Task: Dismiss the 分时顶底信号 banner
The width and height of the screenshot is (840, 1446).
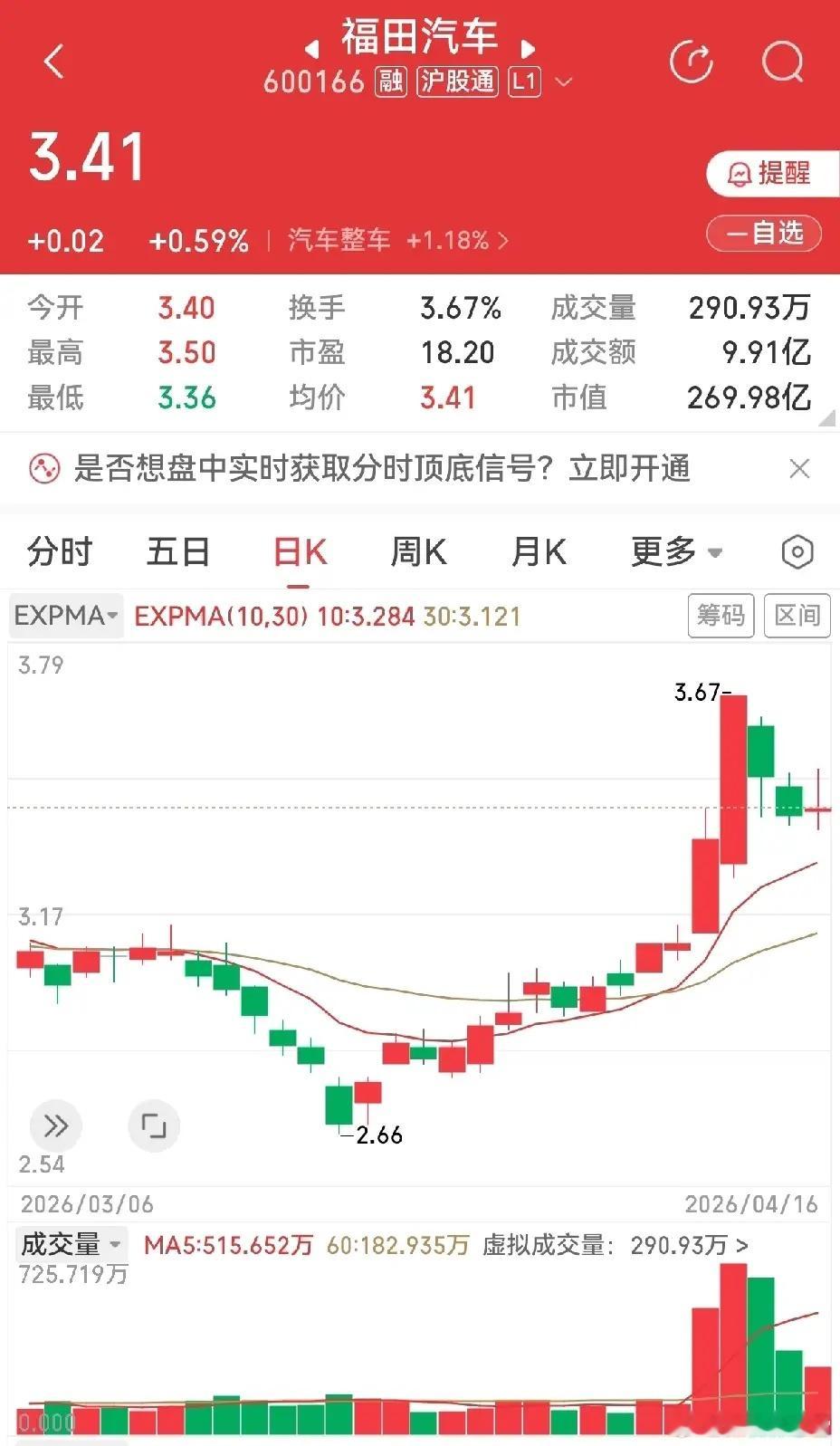Action: pos(799,468)
